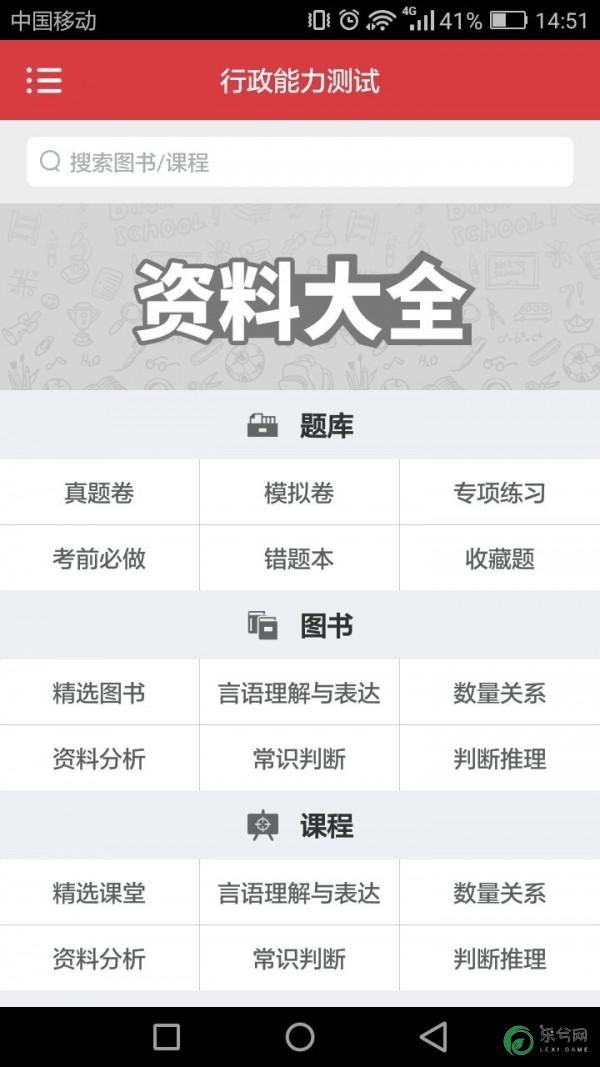This screenshot has width=600, height=1067.
Task: Open 言语理解与表达 under 图书
Action: [299, 693]
